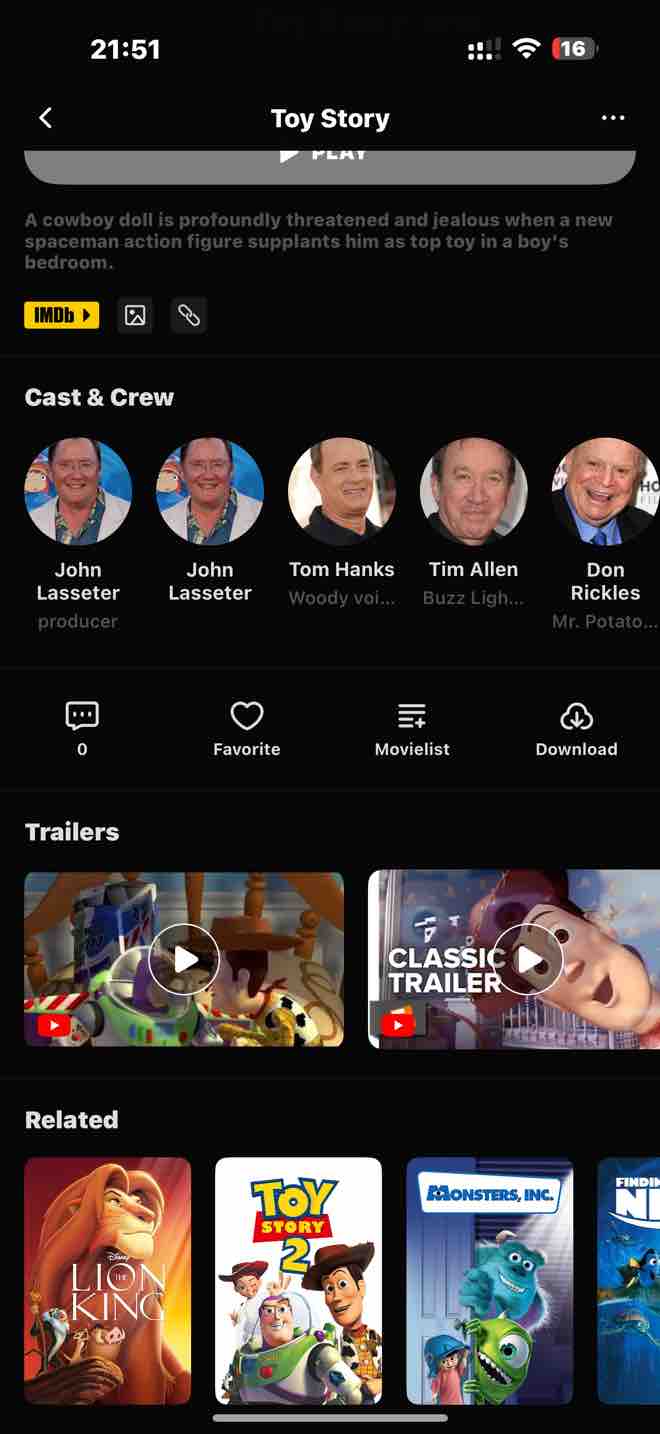The width and height of the screenshot is (660, 1434).
Task: Add to a Movielist
Action: point(412,727)
